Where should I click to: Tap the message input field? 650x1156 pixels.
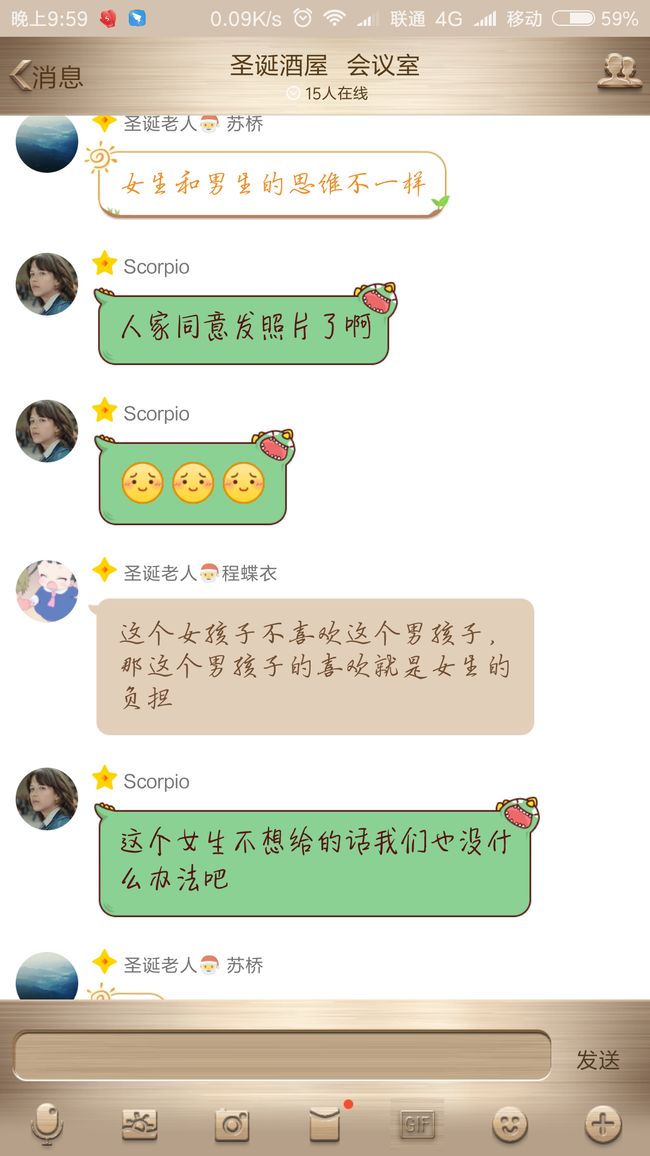pyautogui.click(x=282, y=1056)
